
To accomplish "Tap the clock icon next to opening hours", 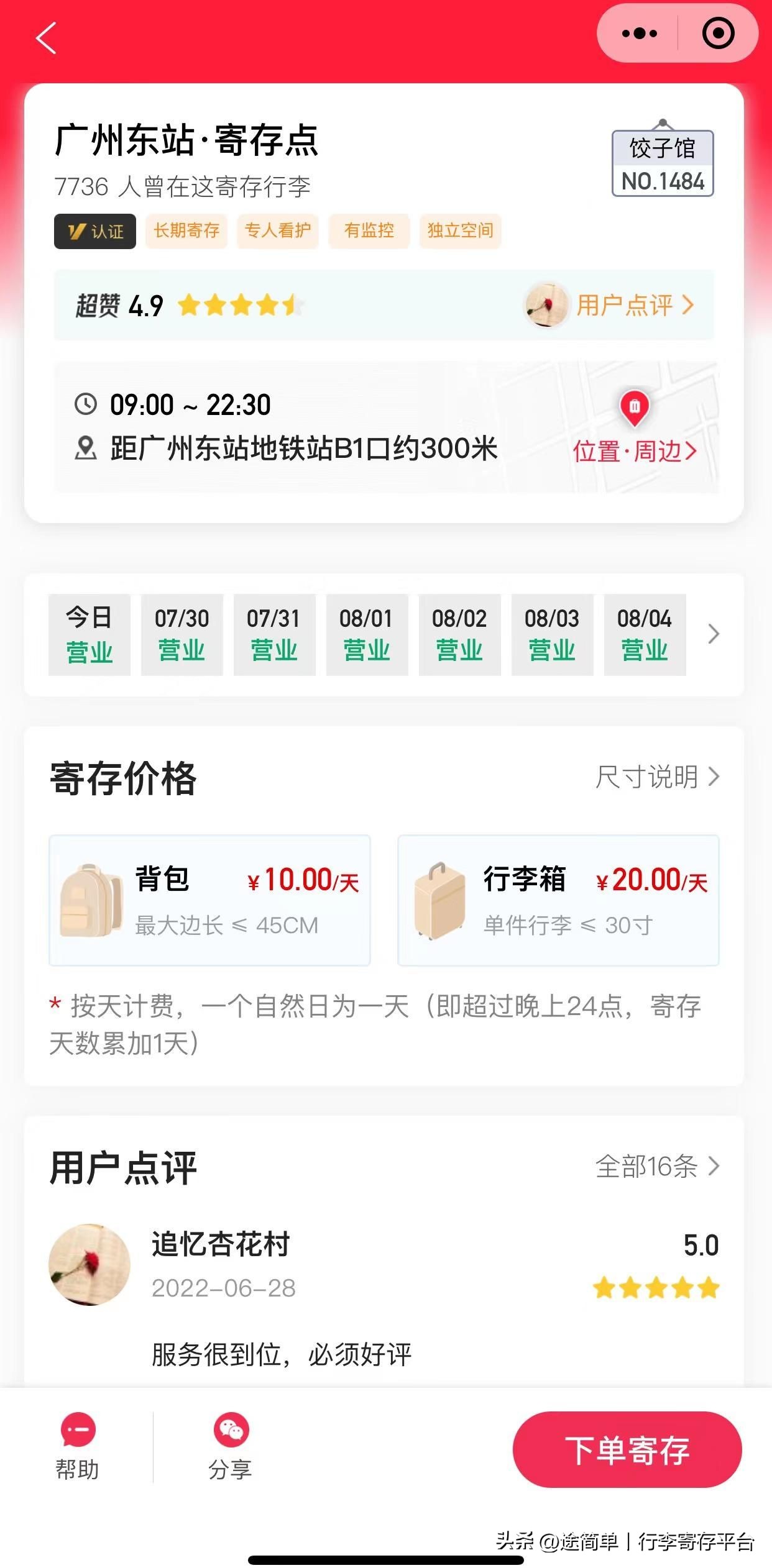I will click(87, 404).
